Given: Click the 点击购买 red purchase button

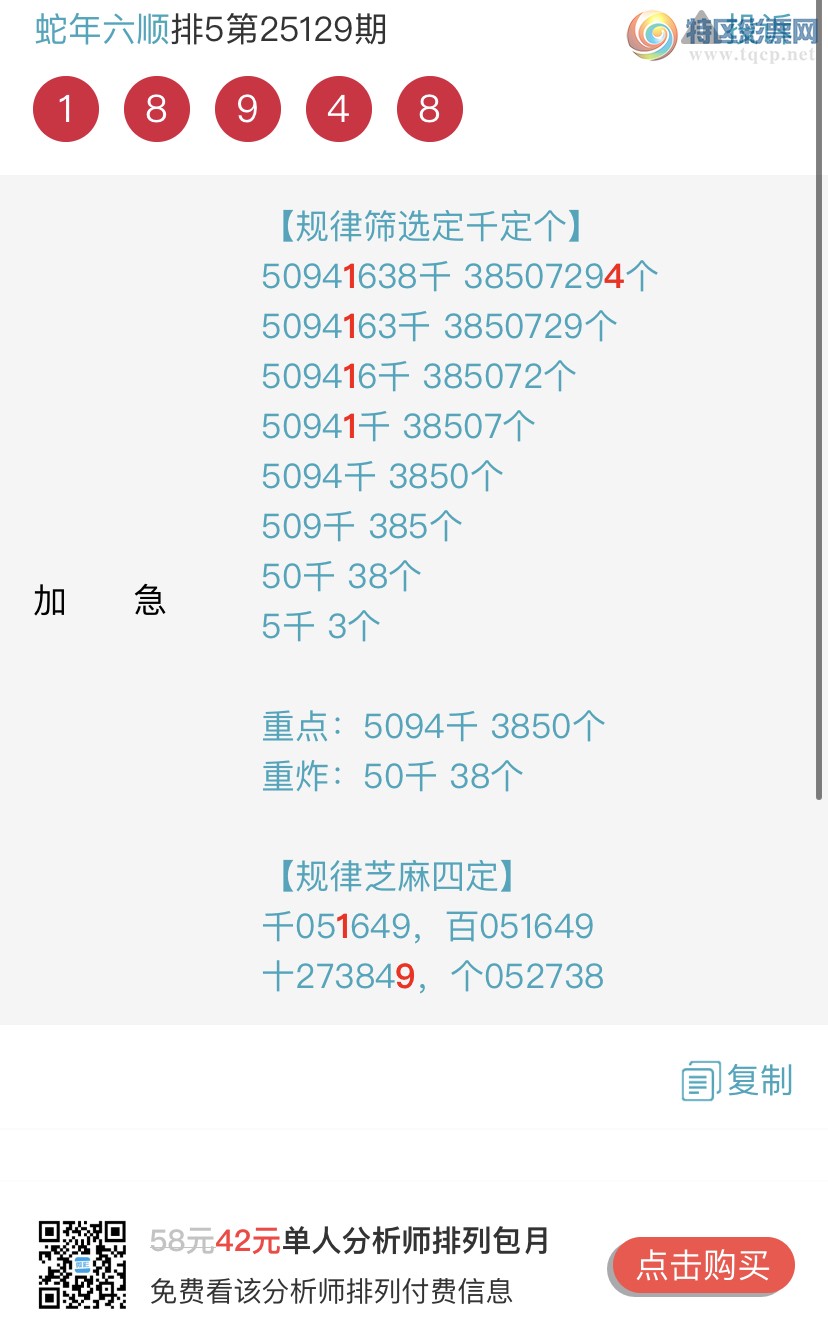Looking at the screenshot, I should [x=702, y=1265].
